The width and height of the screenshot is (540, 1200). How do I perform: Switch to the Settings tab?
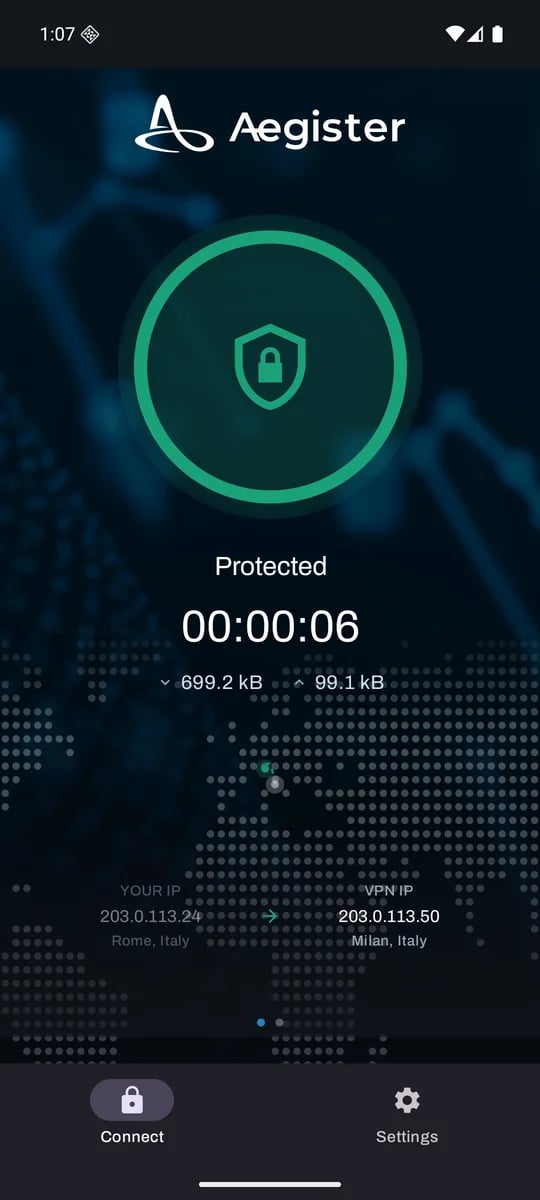coord(406,1114)
